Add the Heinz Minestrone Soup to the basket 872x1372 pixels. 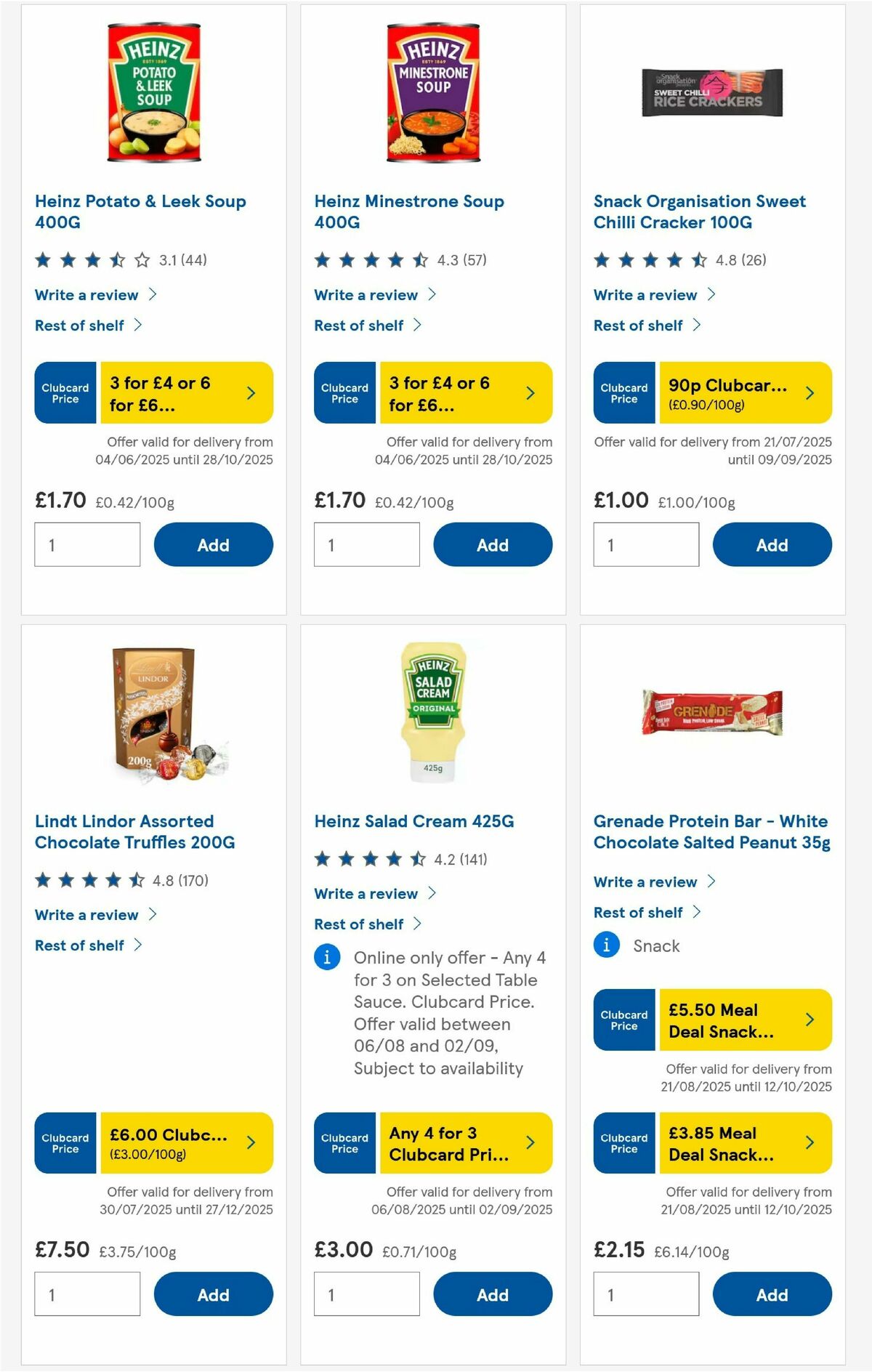(492, 544)
